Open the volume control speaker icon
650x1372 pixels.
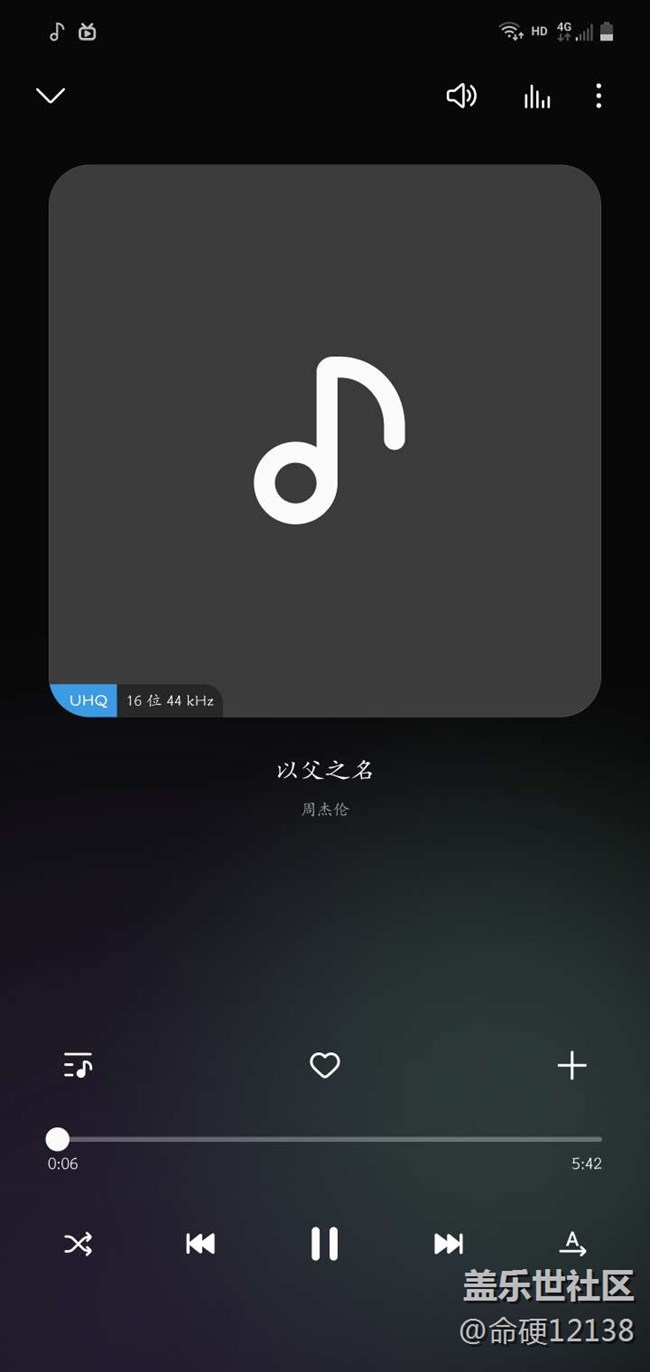click(461, 96)
